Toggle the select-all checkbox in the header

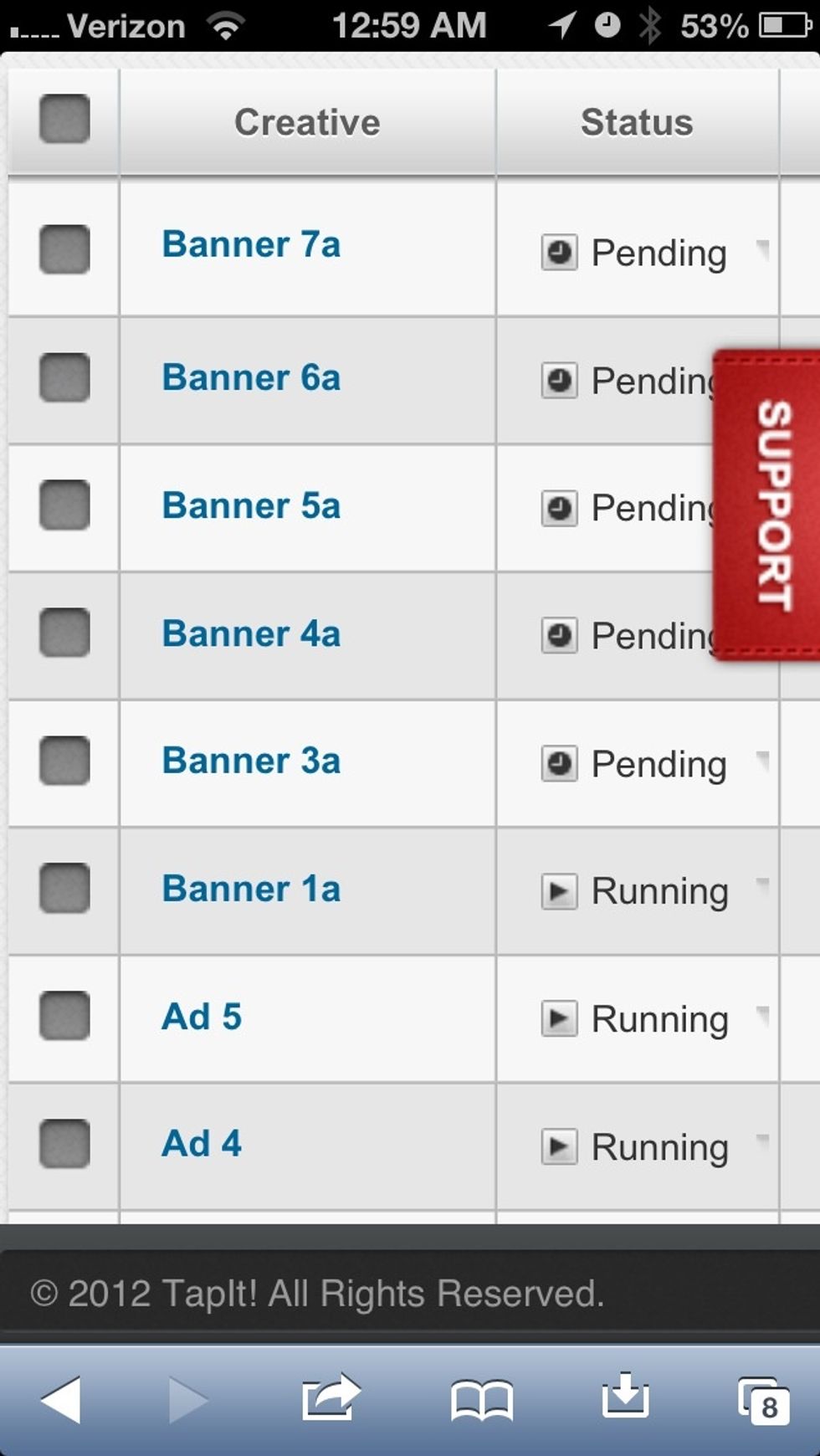[63, 120]
